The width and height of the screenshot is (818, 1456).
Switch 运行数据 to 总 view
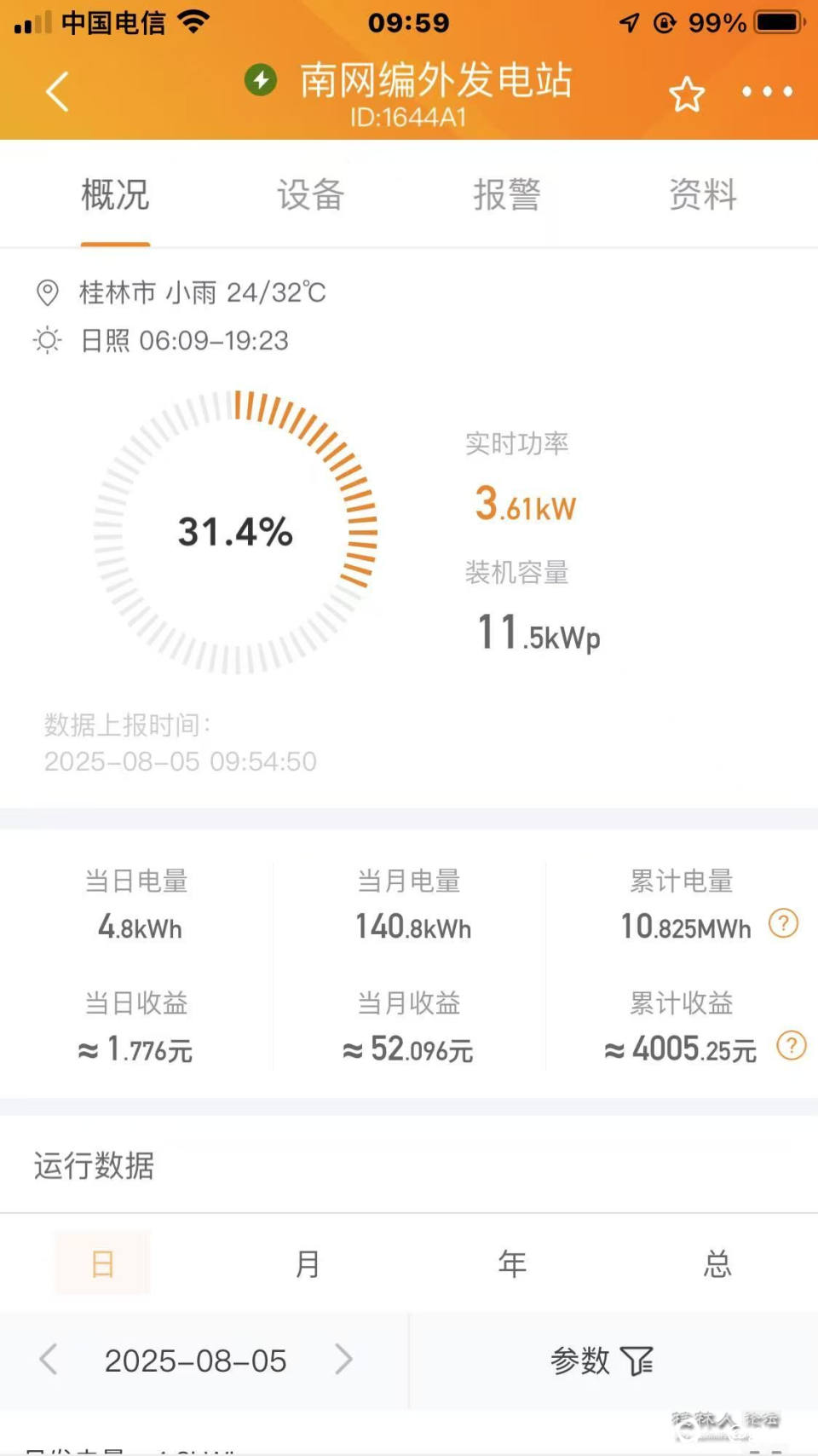tap(717, 1263)
